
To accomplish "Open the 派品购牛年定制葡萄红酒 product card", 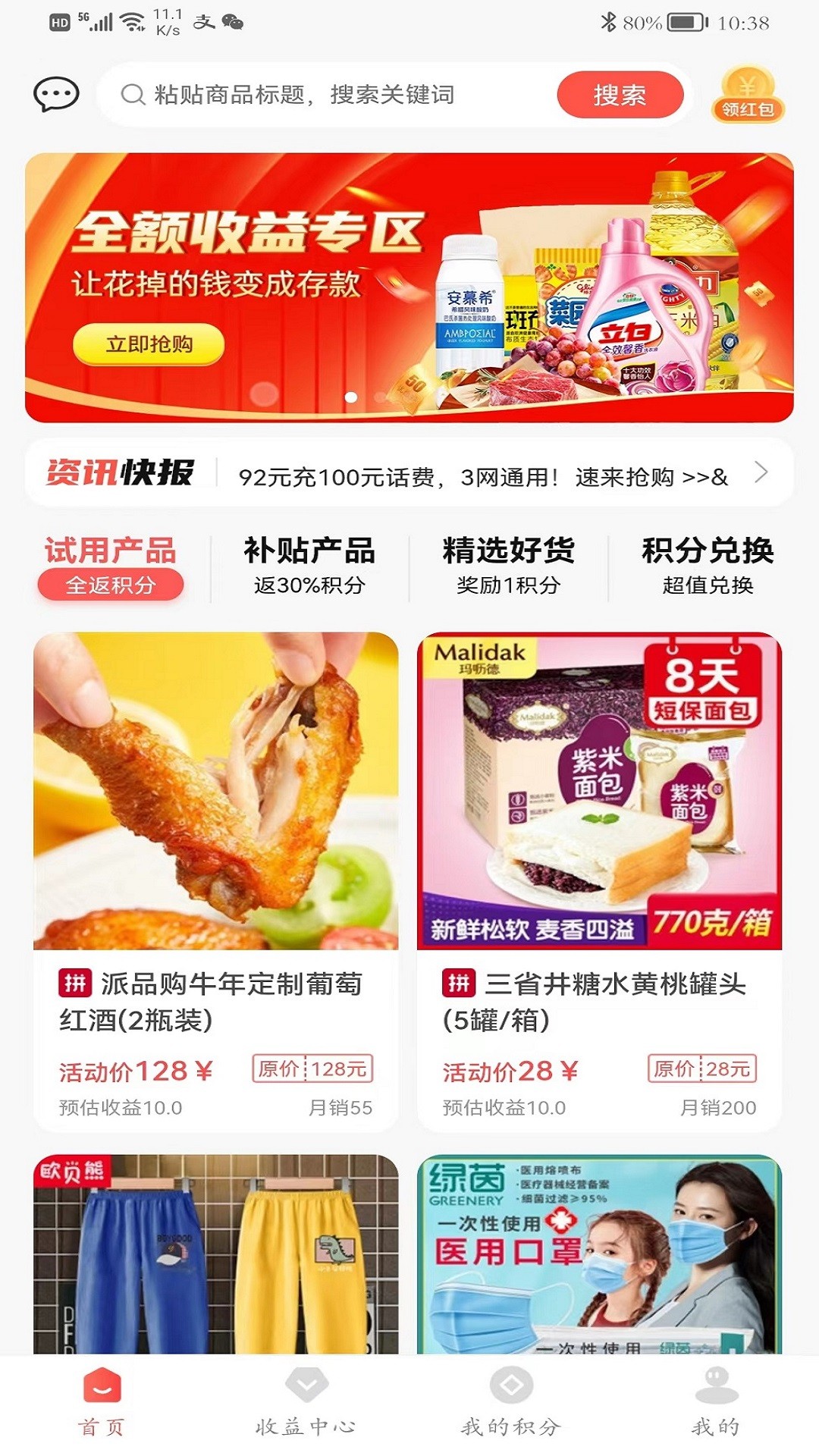I will [215, 880].
